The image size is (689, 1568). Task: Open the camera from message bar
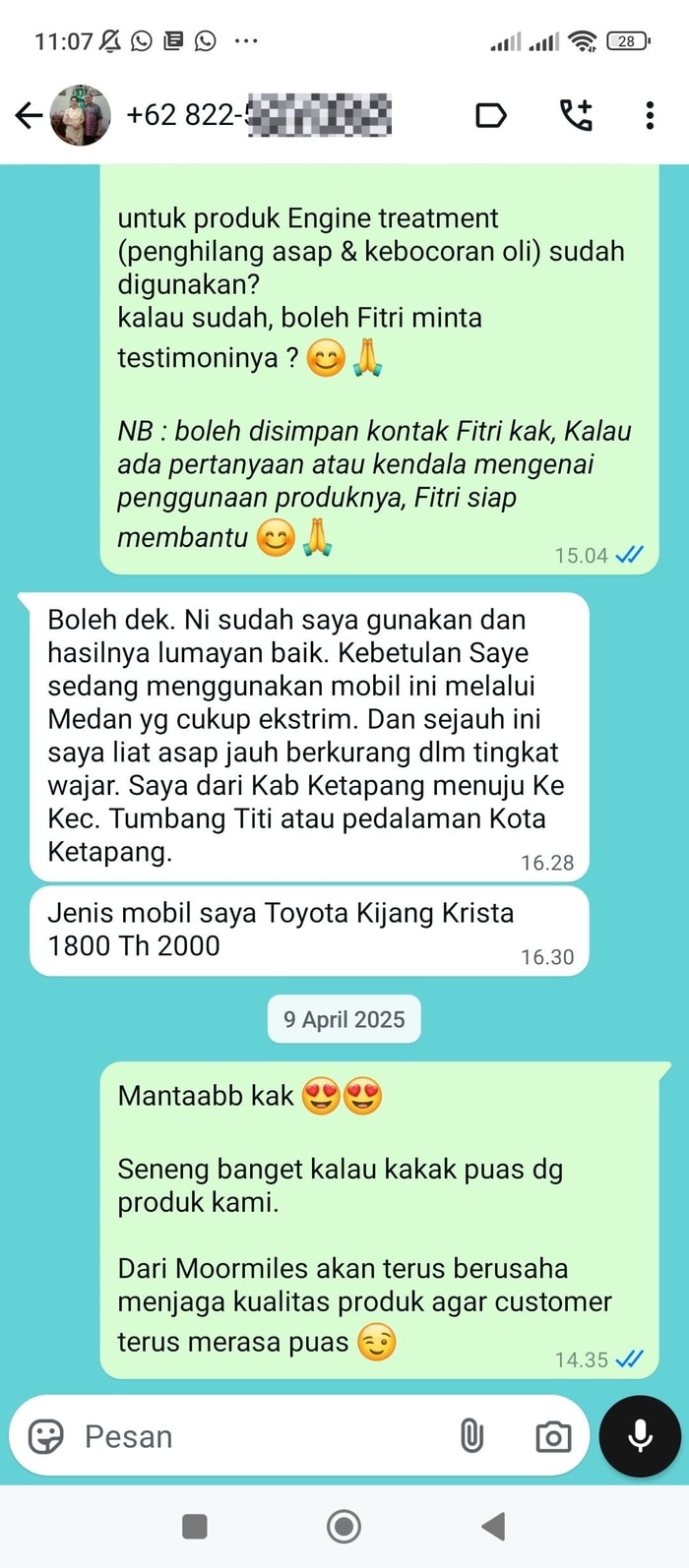[x=553, y=1437]
